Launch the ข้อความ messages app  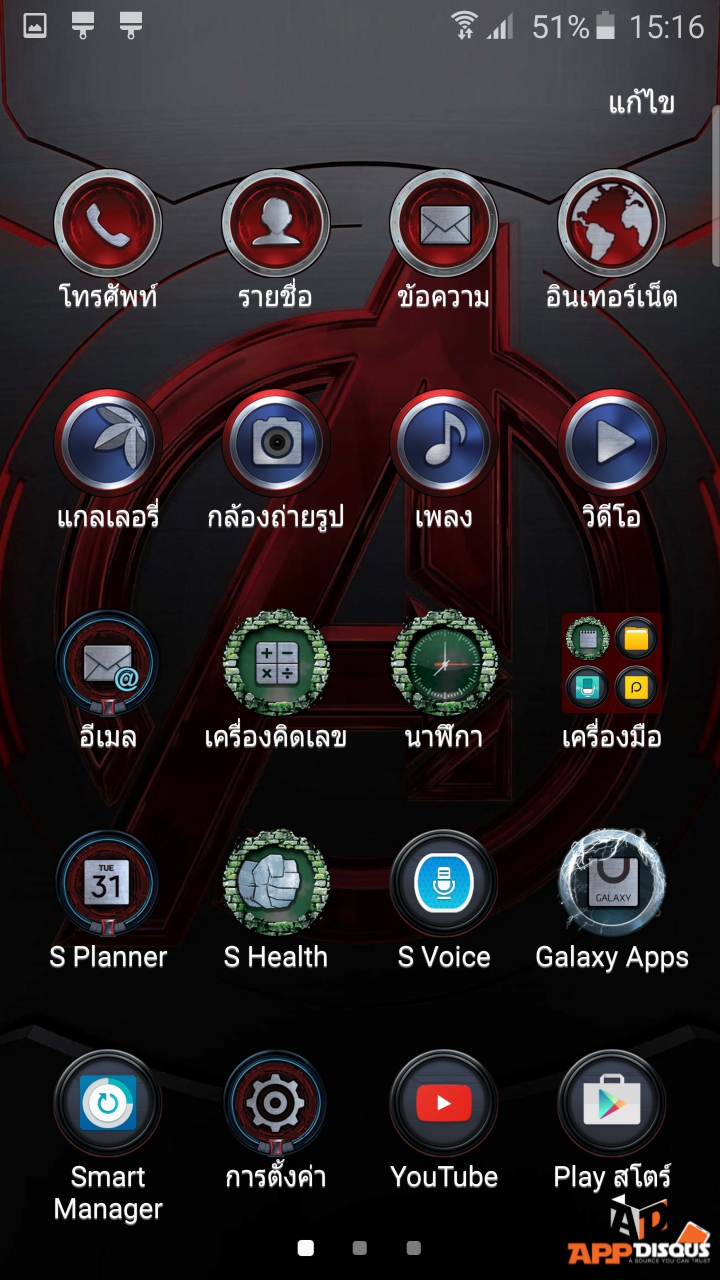pyautogui.click(x=444, y=223)
